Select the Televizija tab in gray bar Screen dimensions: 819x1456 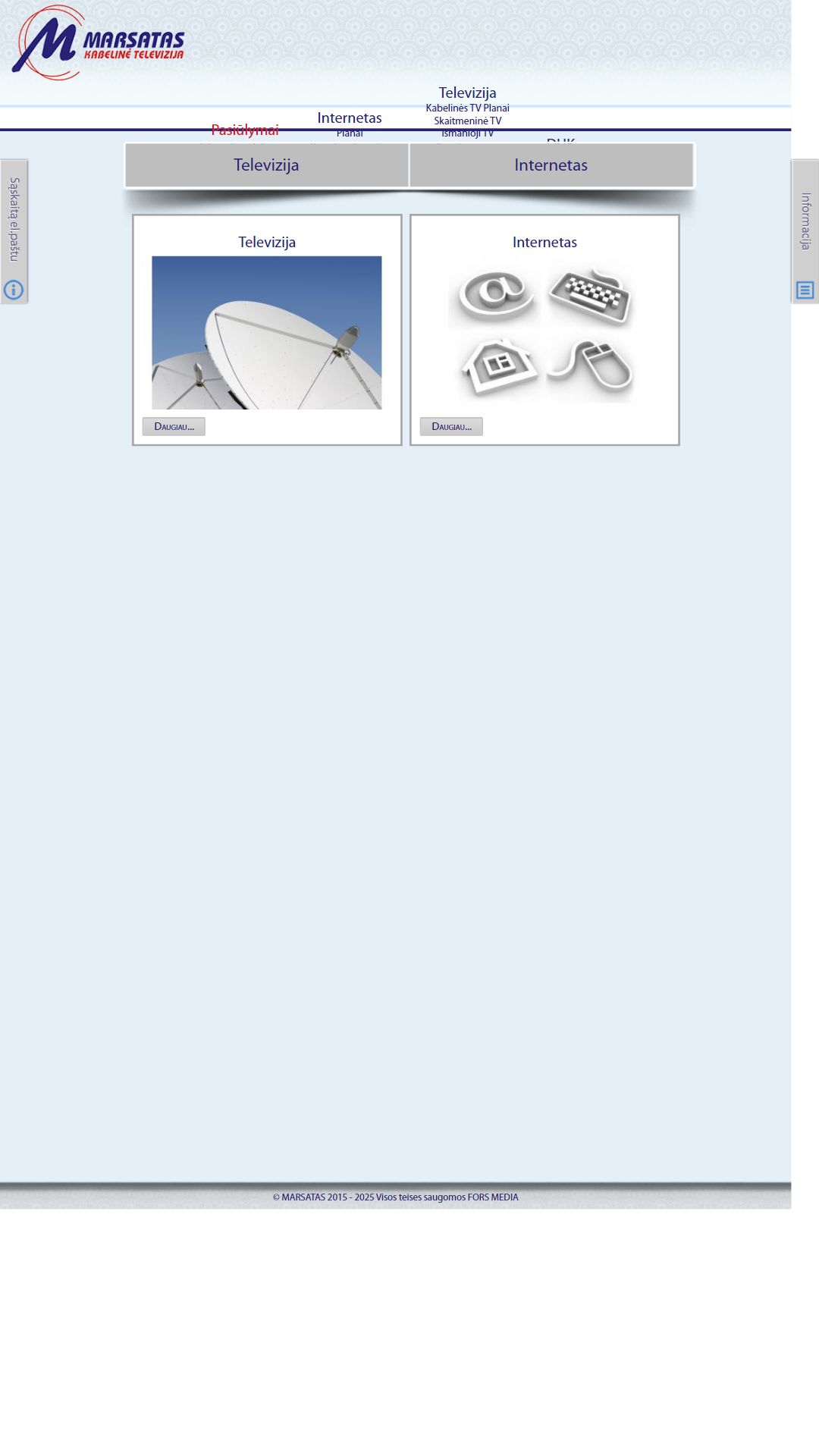(x=266, y=165)
